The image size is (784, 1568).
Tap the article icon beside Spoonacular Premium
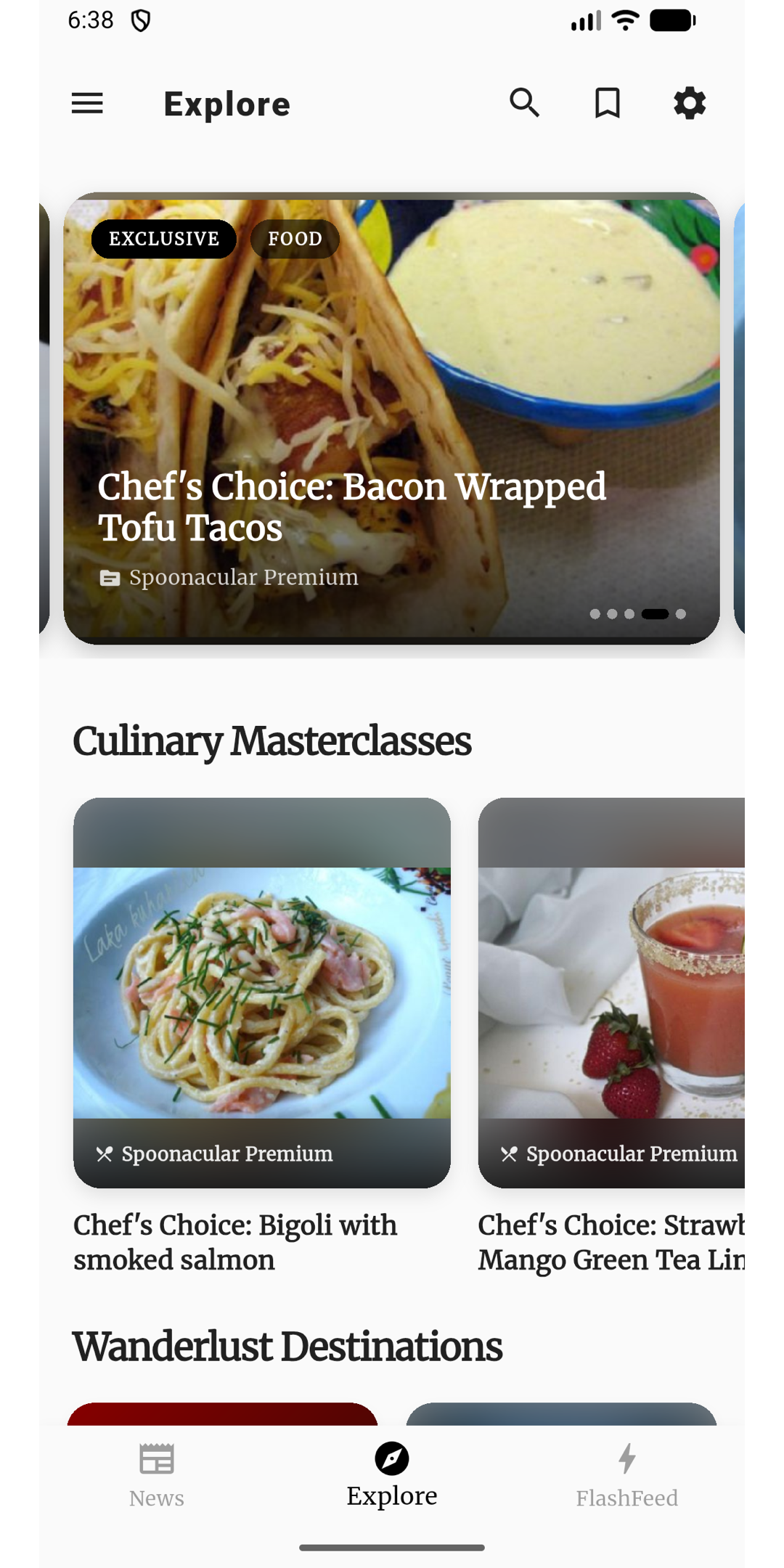(109, 579)
